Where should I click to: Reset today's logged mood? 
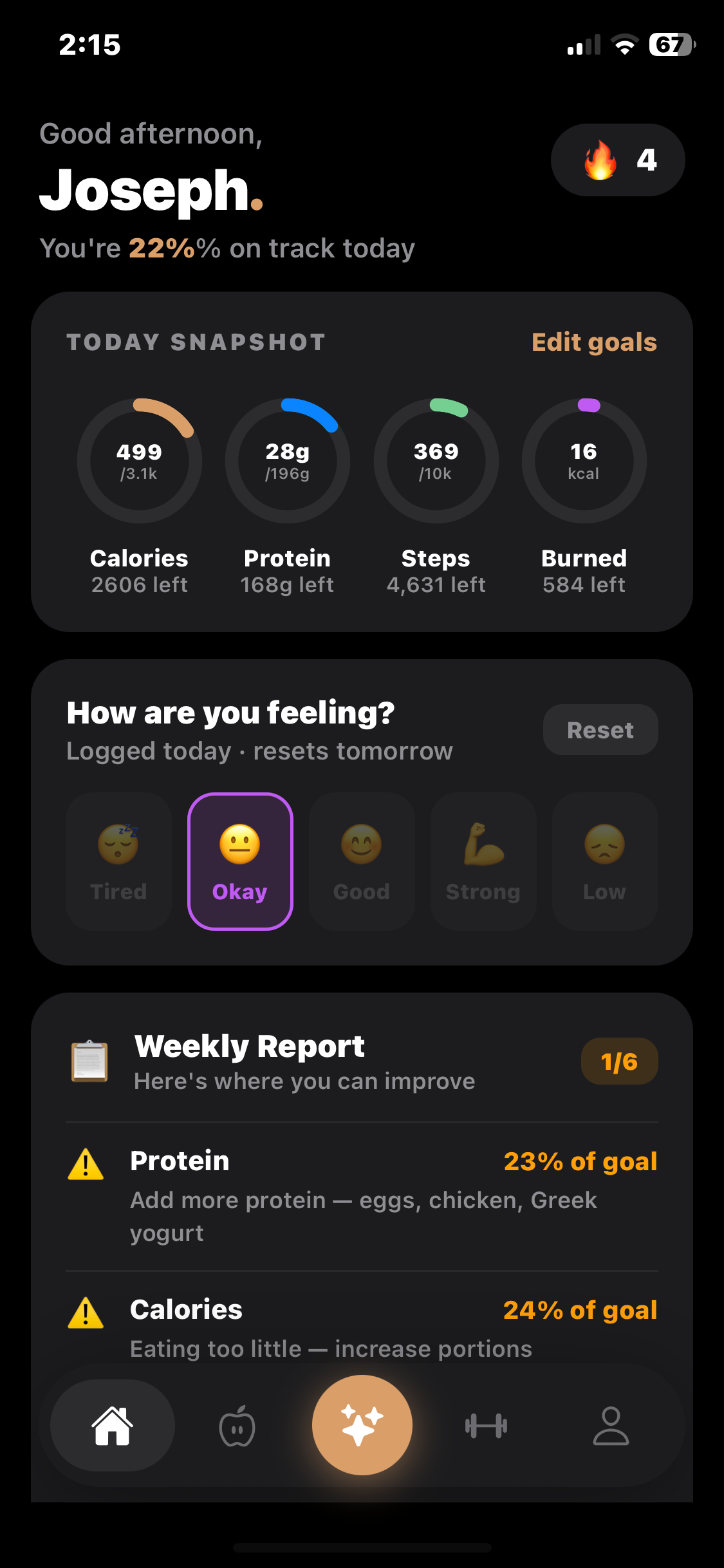[x=600, y=730]
